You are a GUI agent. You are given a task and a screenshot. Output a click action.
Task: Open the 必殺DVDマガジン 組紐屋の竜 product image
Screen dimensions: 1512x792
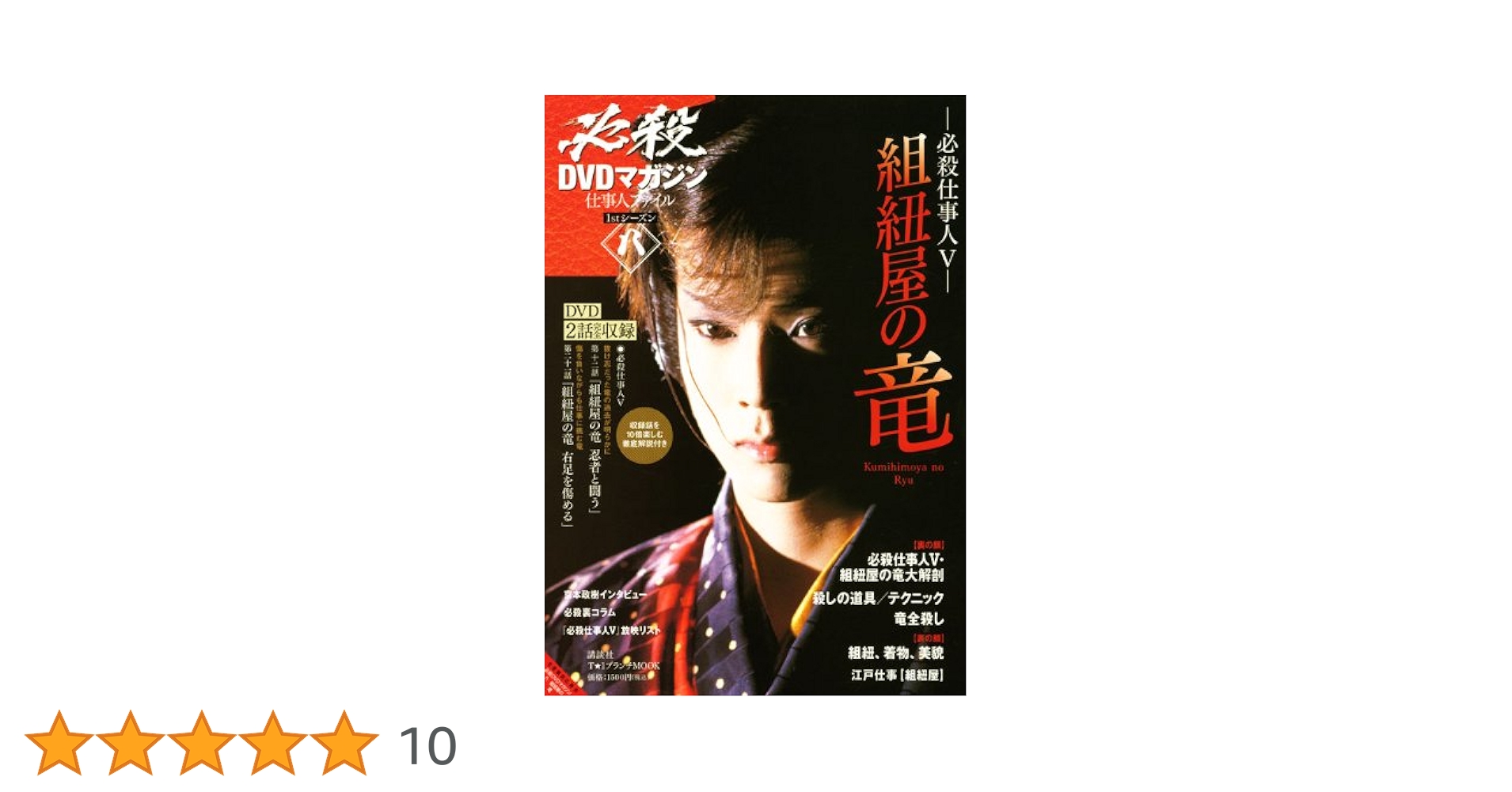pos(754,395)
